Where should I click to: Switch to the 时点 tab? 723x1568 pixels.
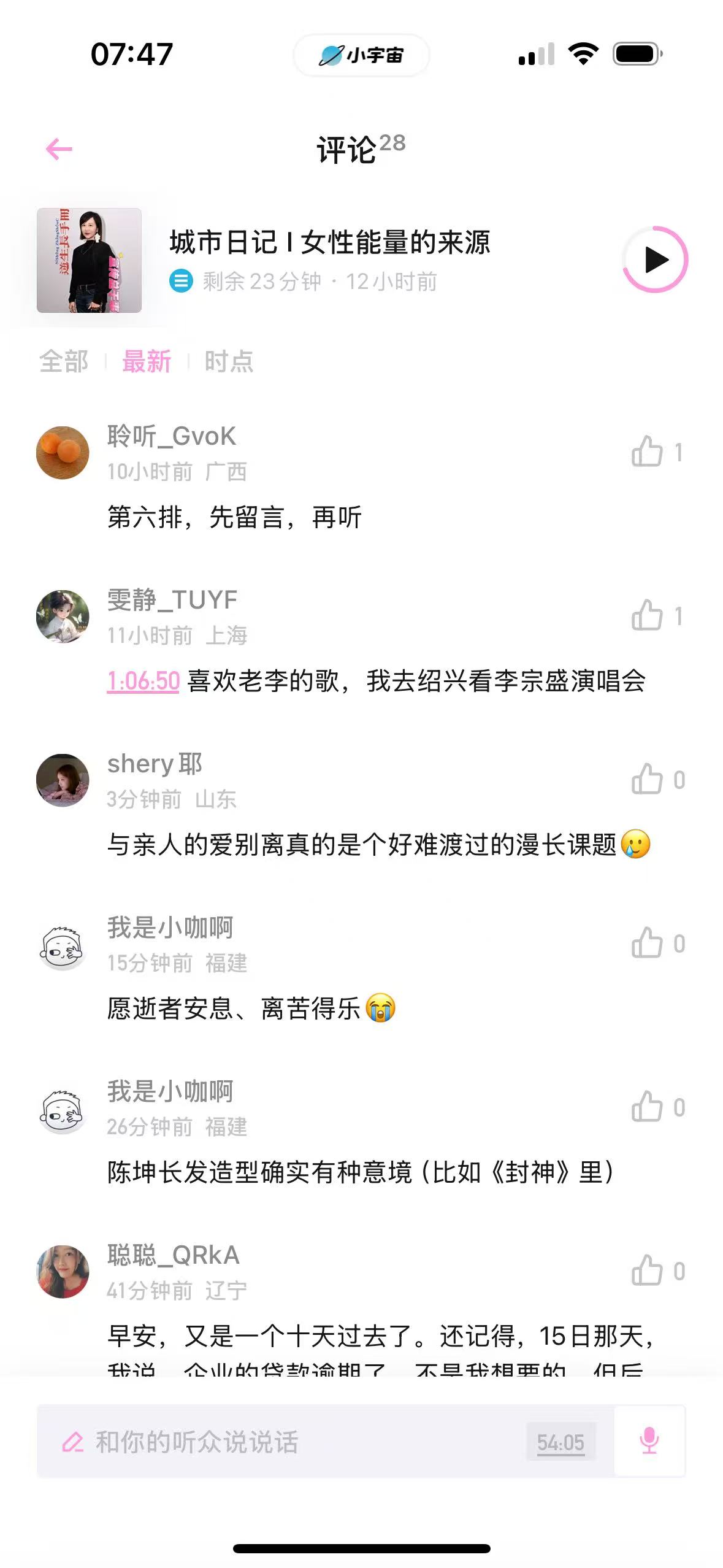[x=229, y=361]
